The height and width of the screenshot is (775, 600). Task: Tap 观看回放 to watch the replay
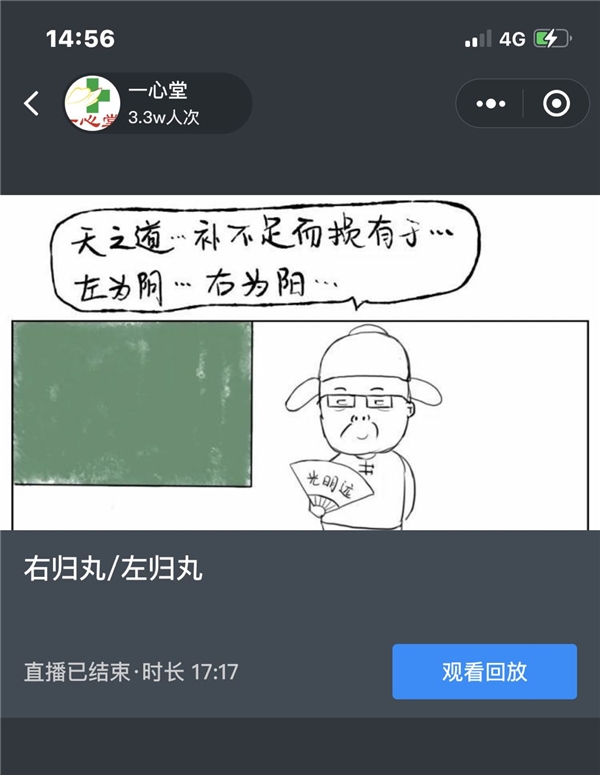(x=484, y=671)
